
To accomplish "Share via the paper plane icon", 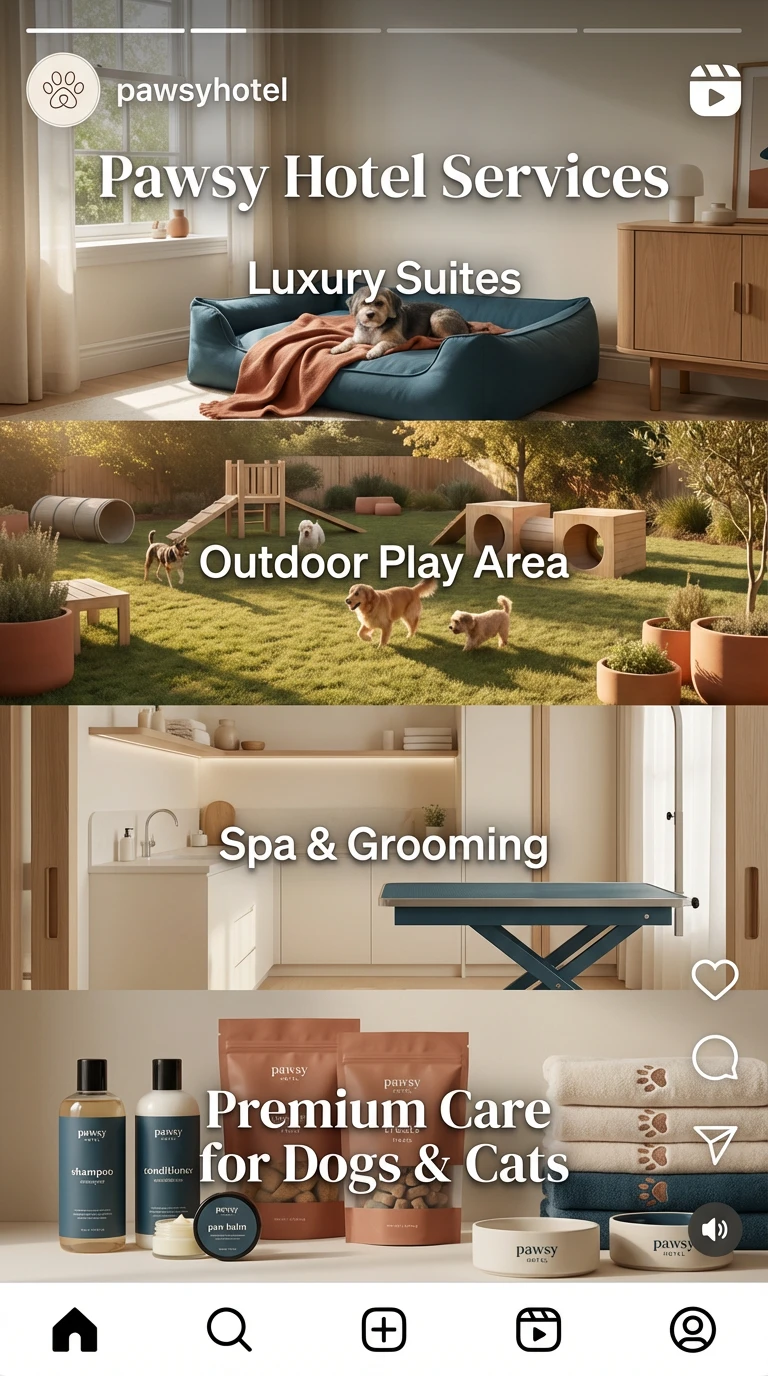I will (715, 1144).
